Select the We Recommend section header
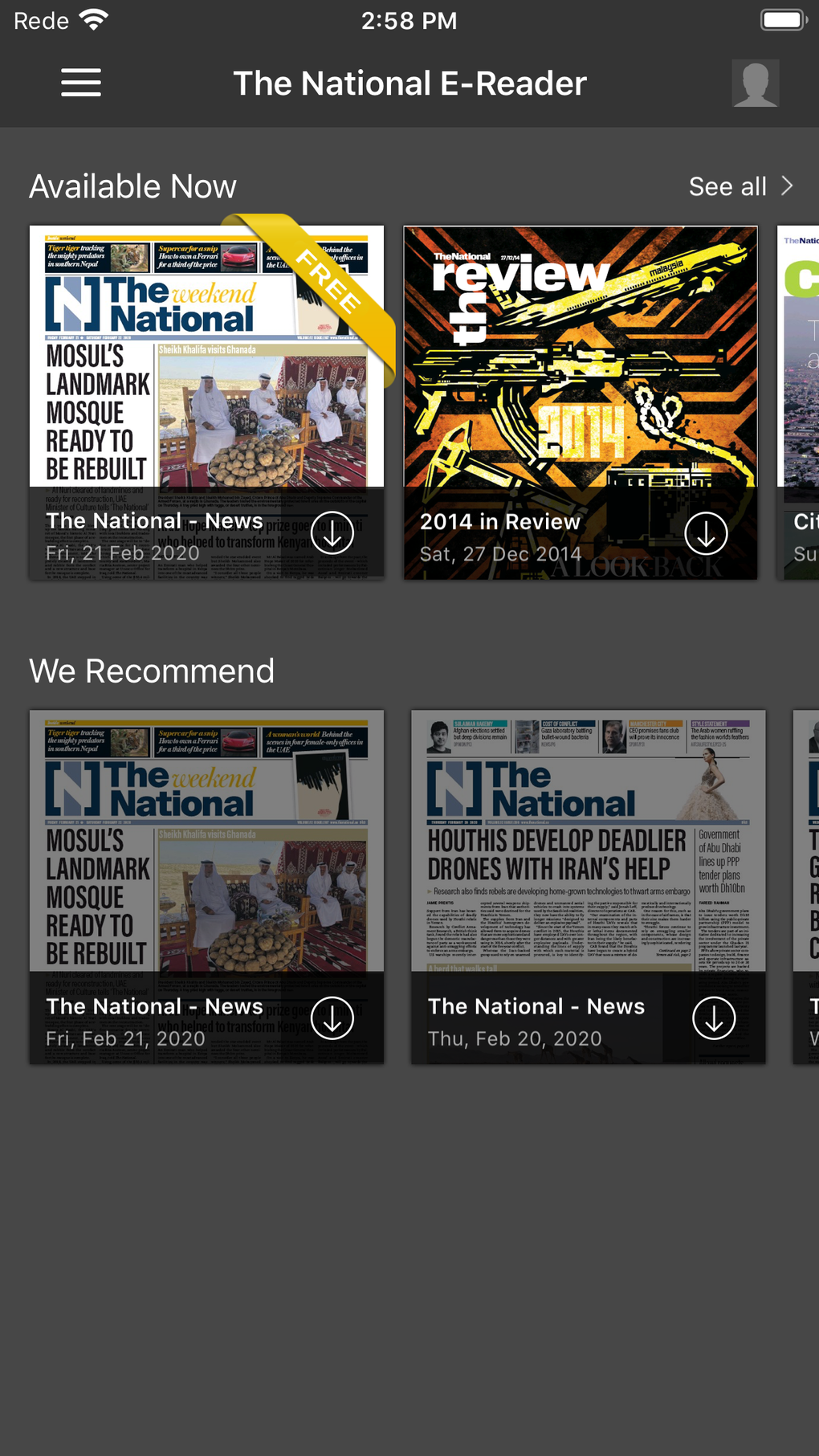The image size is (819, 1456). (x=152, y=670)
